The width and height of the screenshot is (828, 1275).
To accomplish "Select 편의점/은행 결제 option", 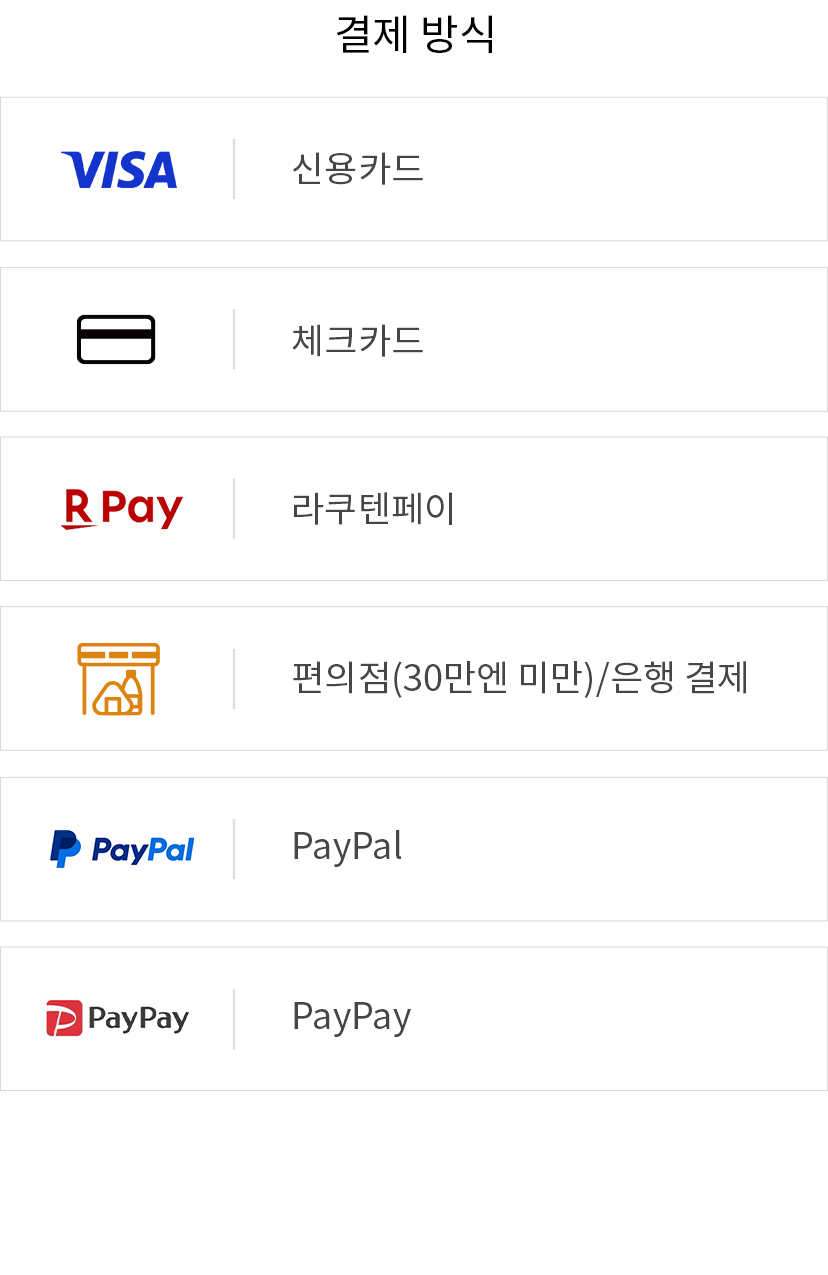I will tap(413, 679).
